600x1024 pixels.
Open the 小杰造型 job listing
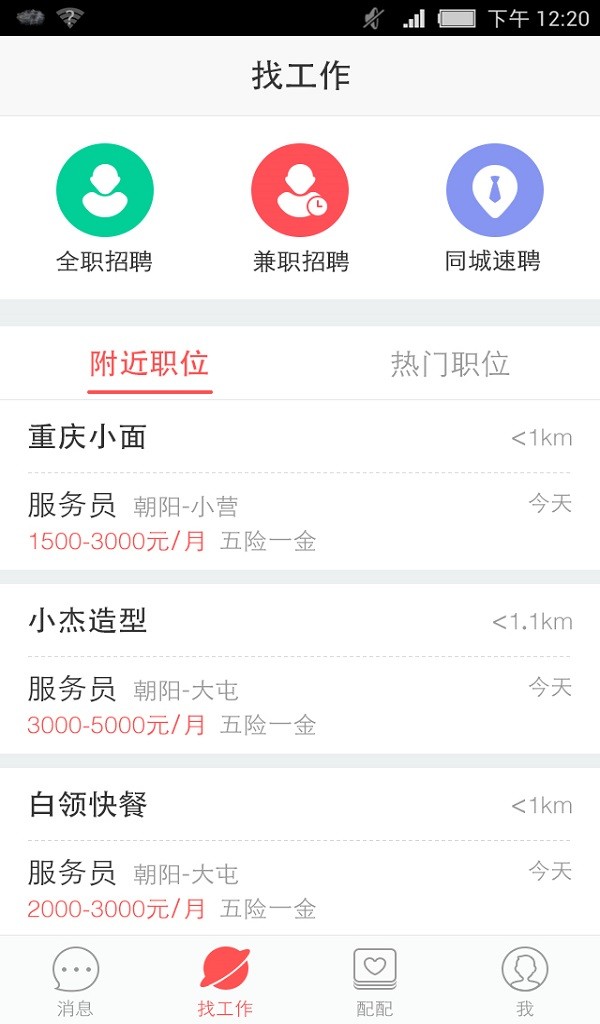pyautogui.click(x=300, y=669)
